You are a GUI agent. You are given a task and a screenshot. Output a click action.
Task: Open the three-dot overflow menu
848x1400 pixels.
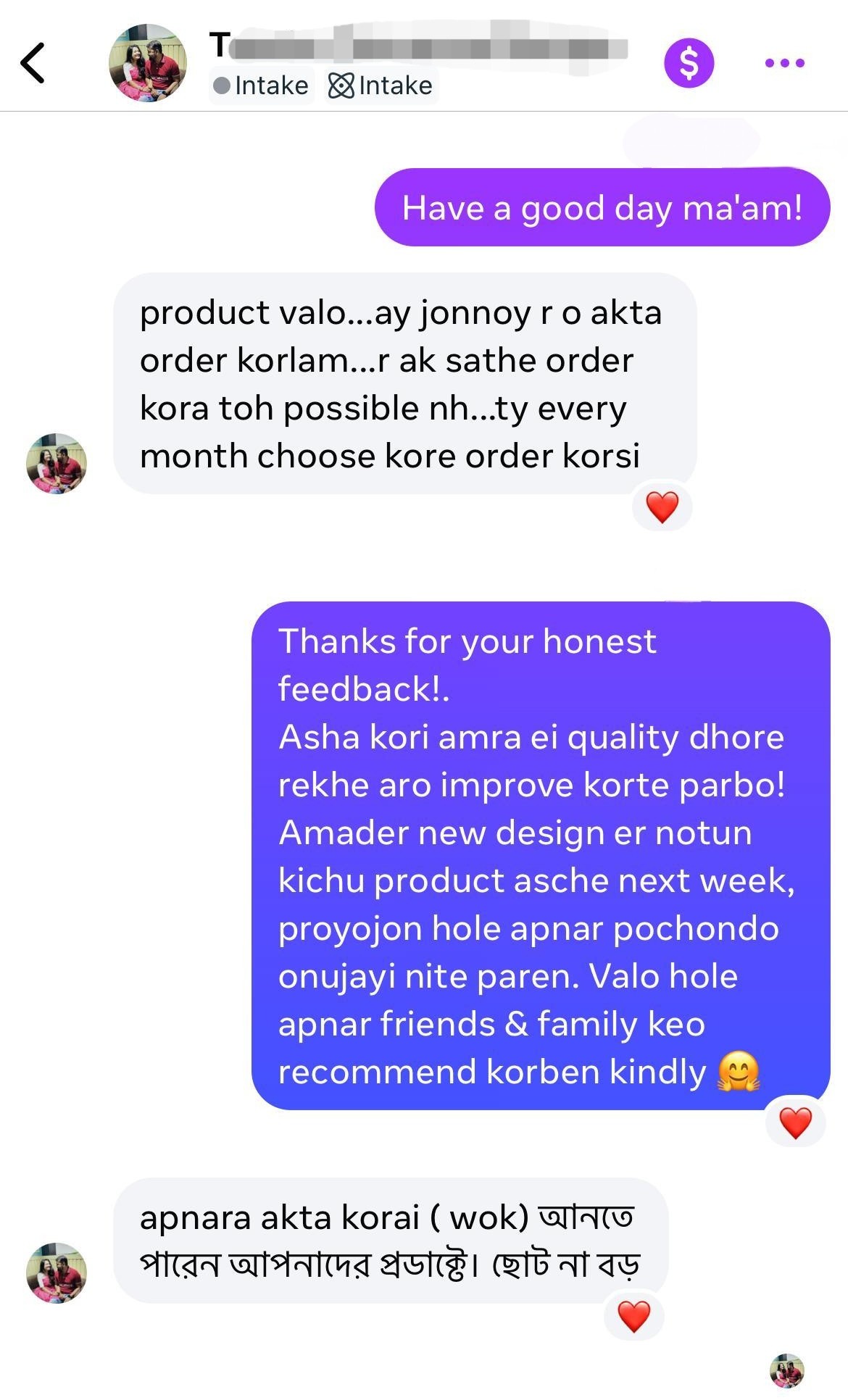(784, 63)
